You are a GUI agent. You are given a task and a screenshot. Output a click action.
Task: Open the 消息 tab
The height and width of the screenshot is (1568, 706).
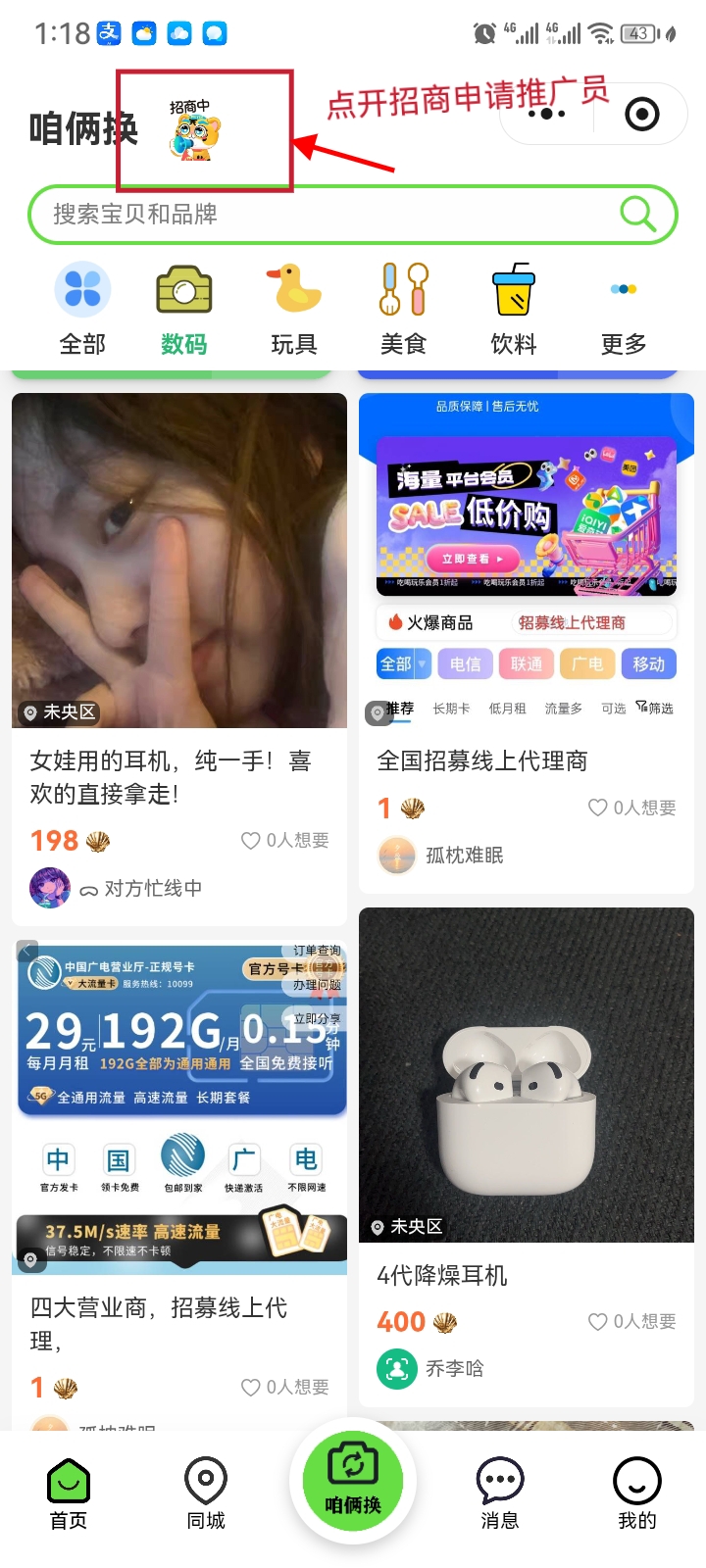click(x=500, y=1494)
